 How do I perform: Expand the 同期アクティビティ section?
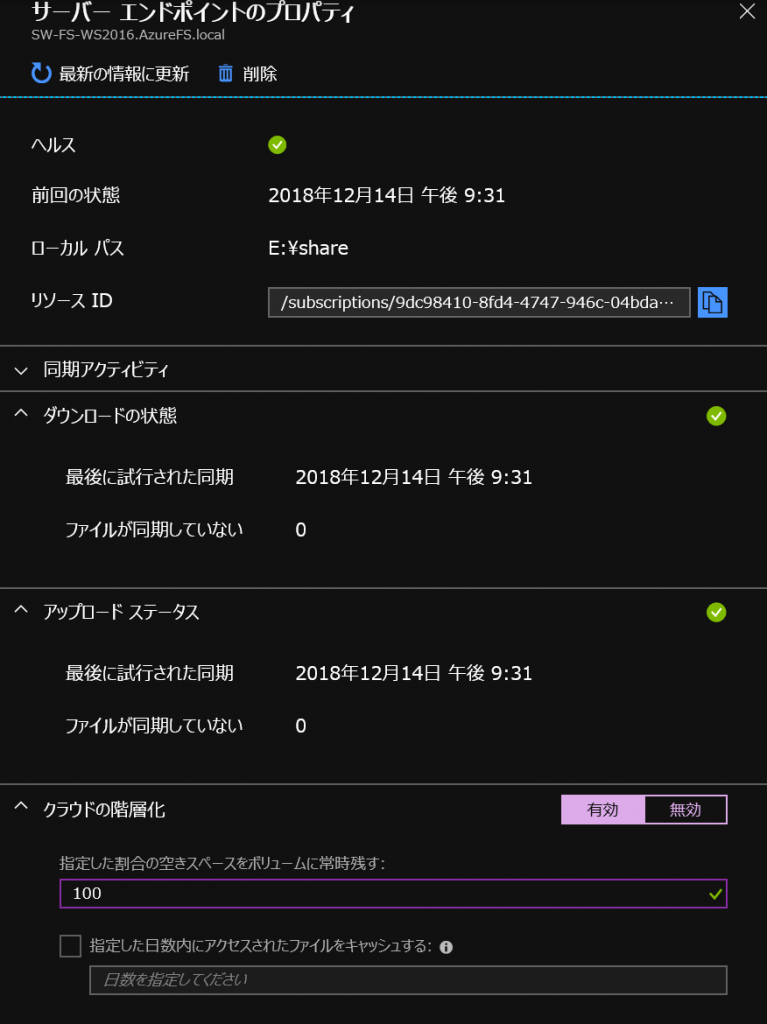coord(22,370)
